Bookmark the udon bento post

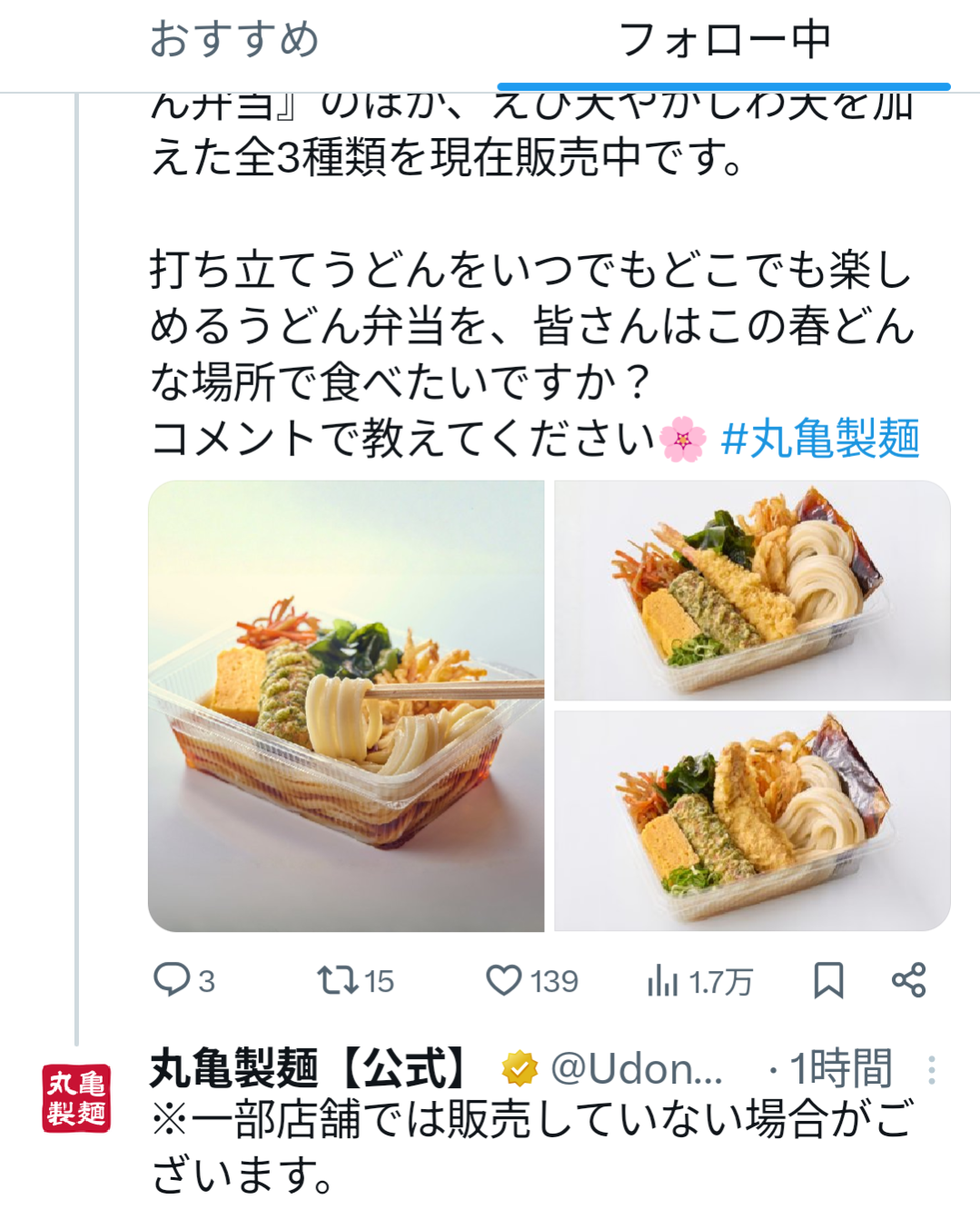827,980
